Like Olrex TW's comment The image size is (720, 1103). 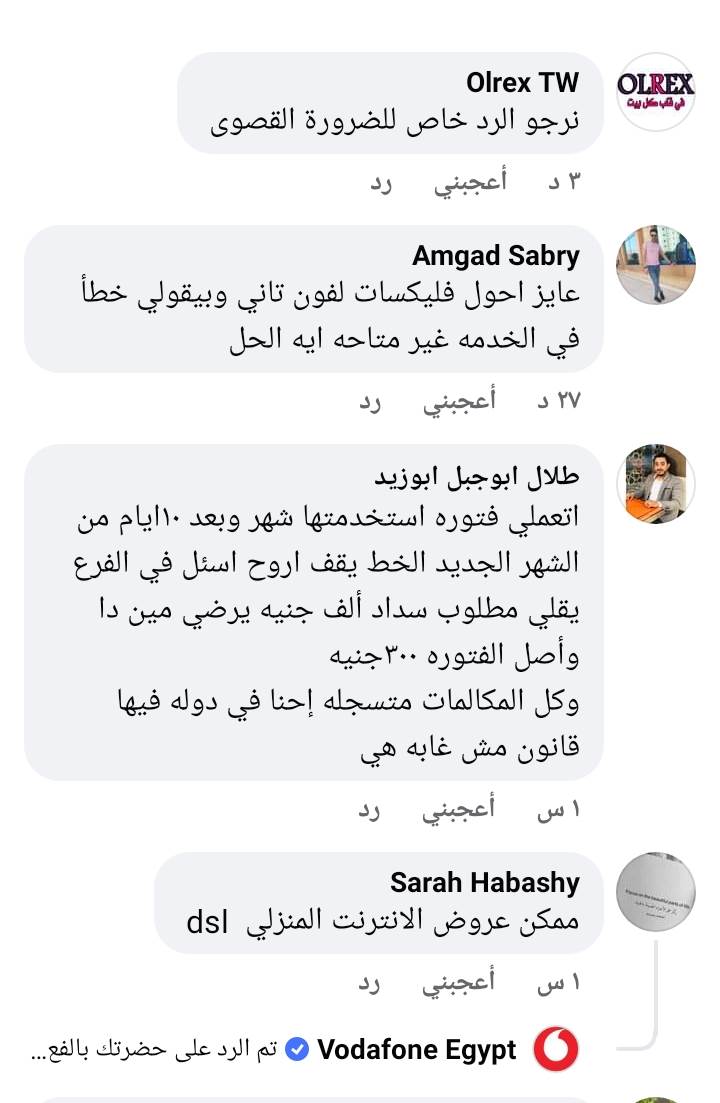tap(470, 182)
